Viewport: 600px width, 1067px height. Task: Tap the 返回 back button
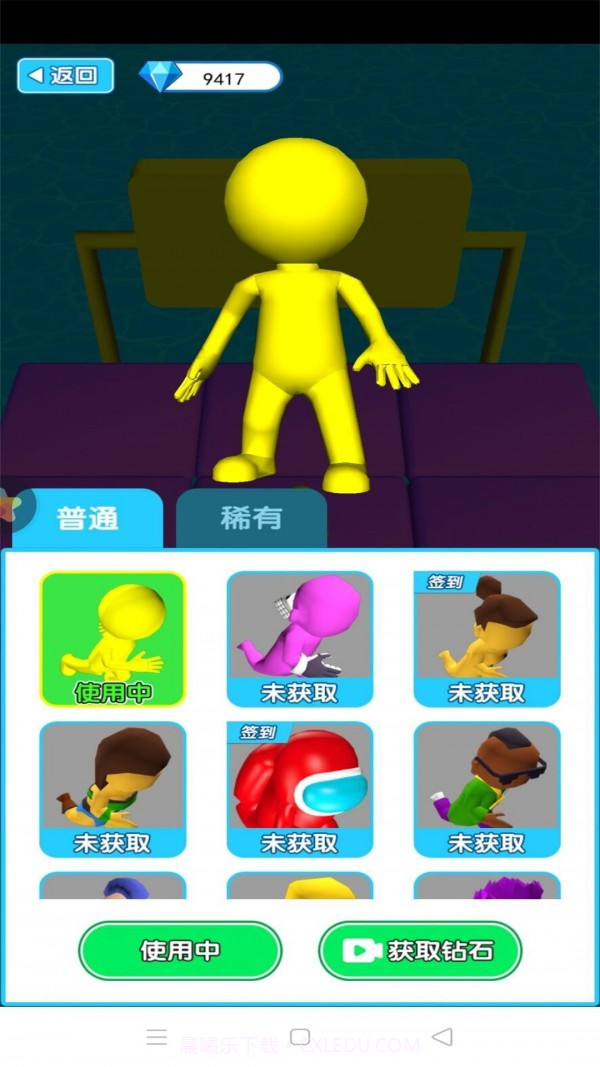[x=65, y=76]
